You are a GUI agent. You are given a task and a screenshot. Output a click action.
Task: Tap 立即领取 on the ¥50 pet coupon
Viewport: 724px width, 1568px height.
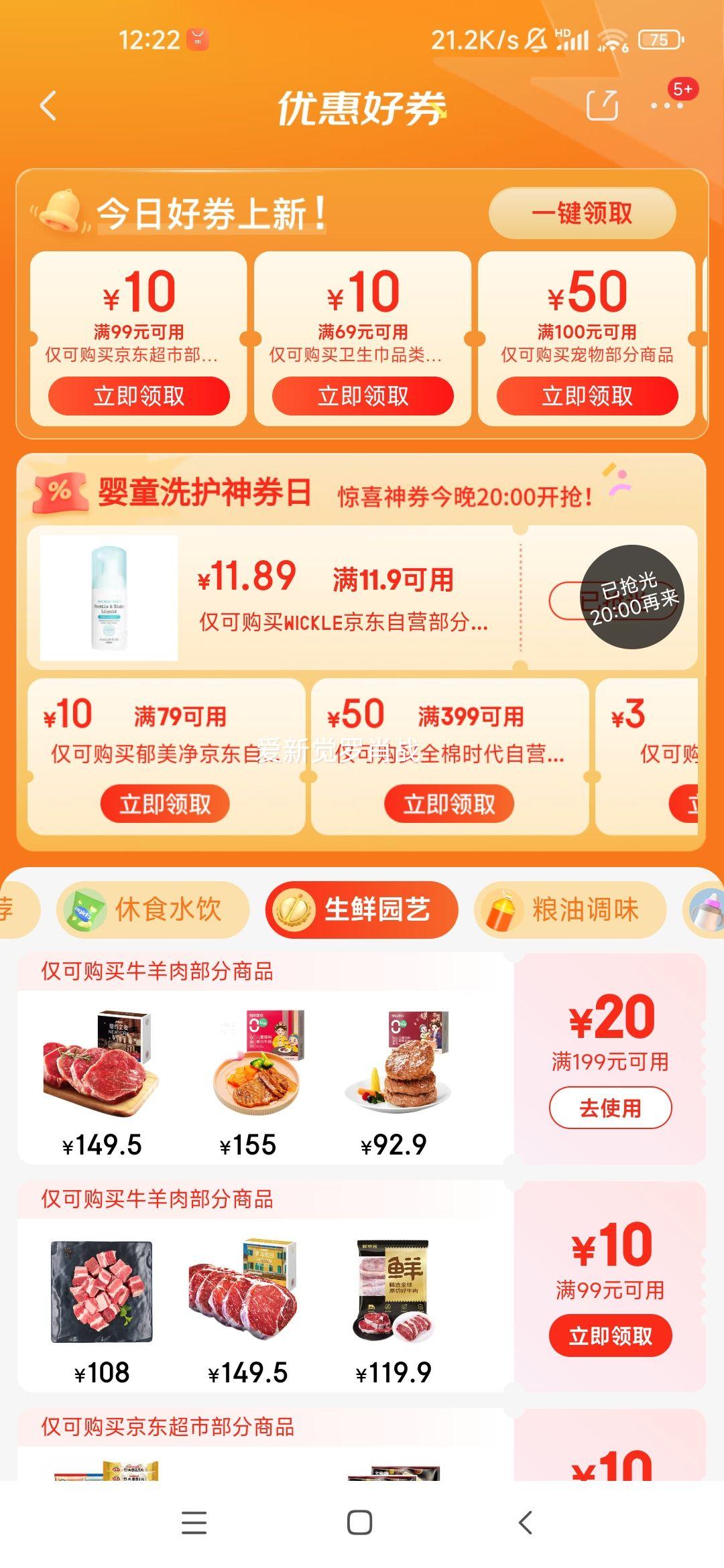(585, 396)
